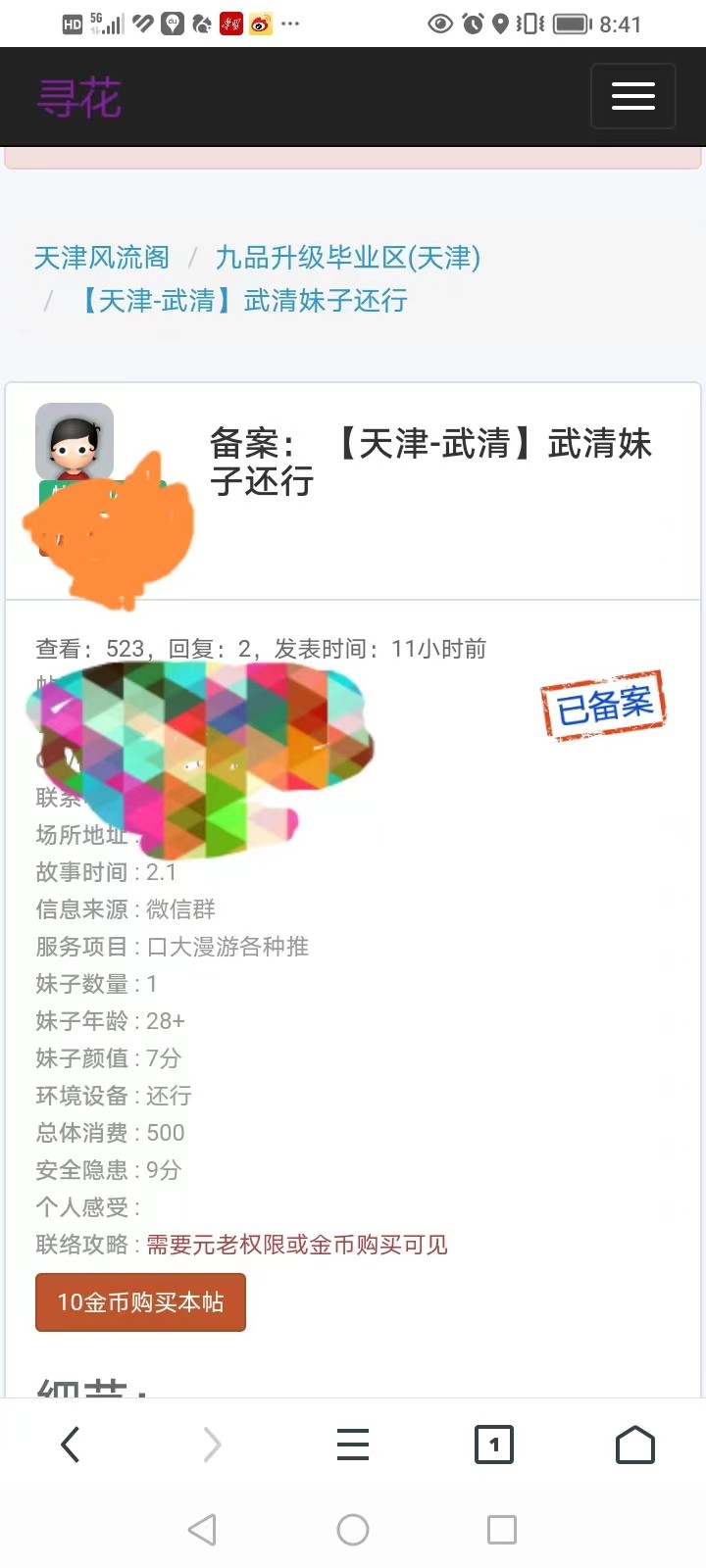Go back with the browser back arrow
The width and height of the screenshot is (706, 1568).
click(70, 1445)
